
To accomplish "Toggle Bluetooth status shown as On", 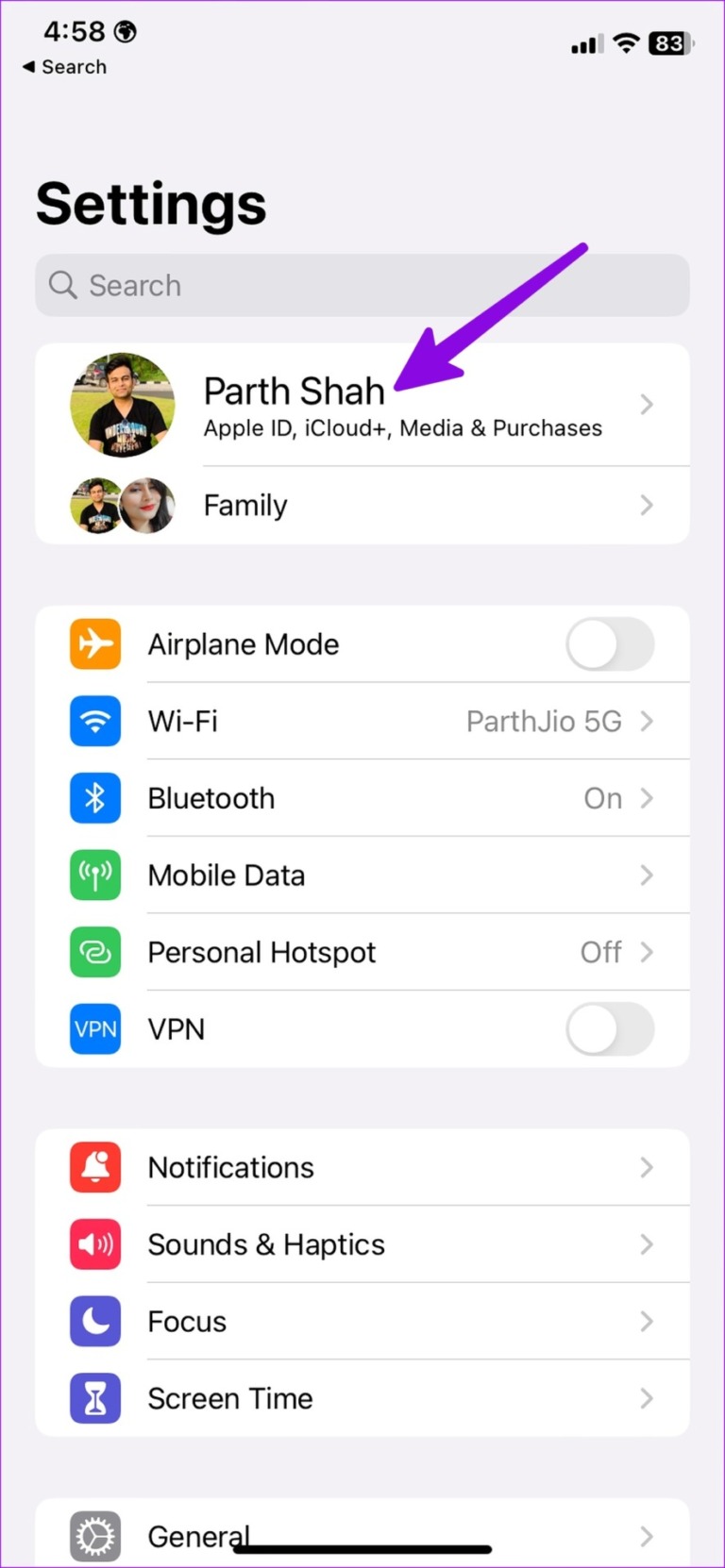I will (602, 798).
